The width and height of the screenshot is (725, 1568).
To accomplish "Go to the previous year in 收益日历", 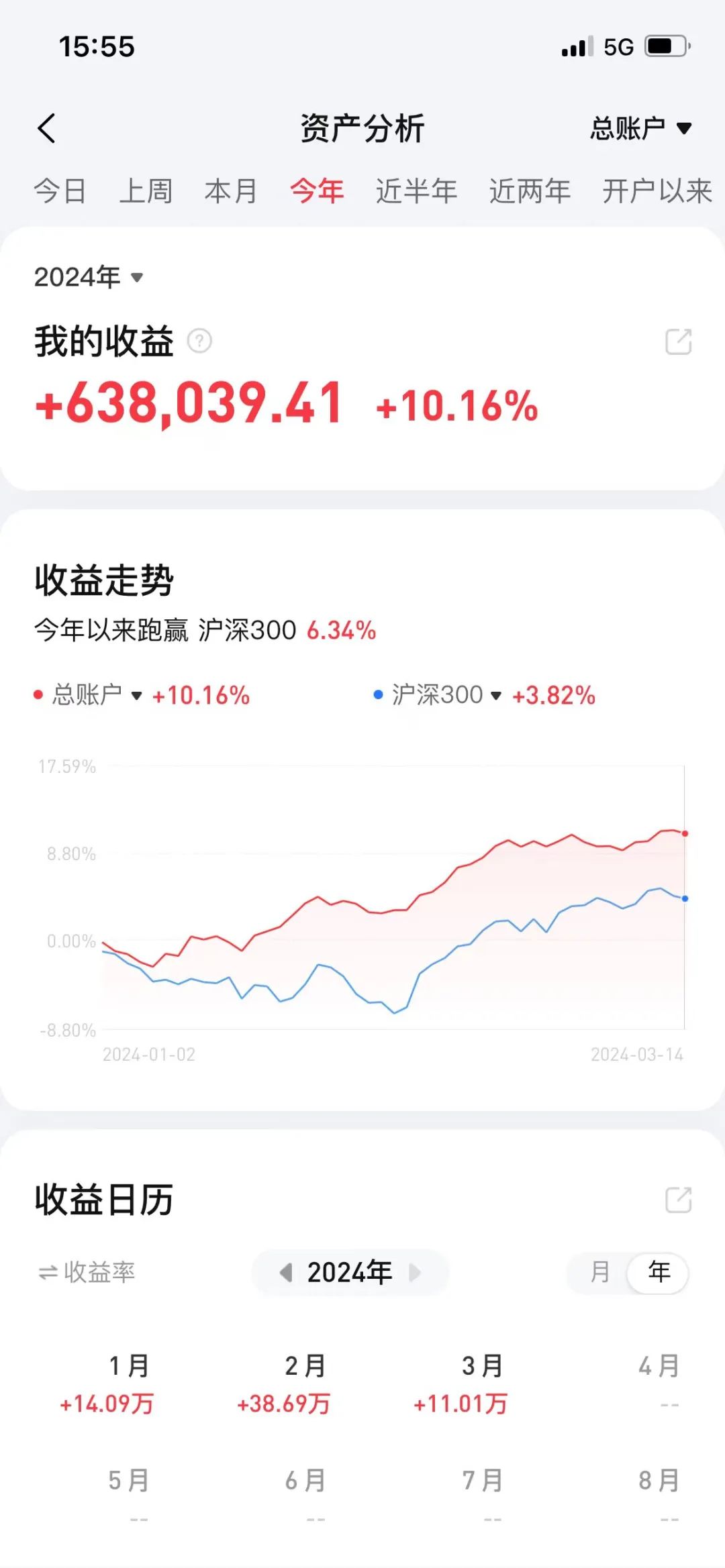I will pos(286,1272).
